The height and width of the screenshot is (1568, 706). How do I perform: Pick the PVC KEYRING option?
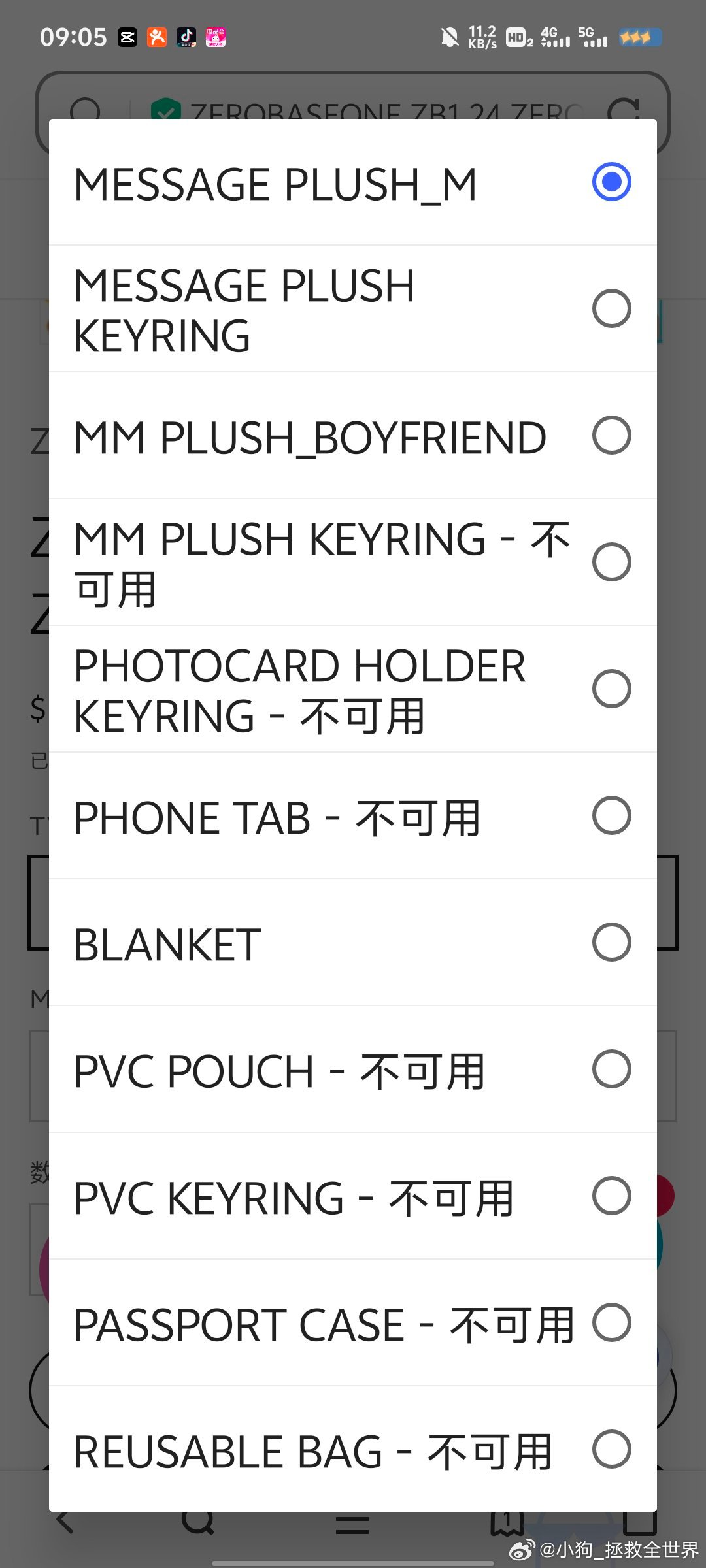[353, 1196]
